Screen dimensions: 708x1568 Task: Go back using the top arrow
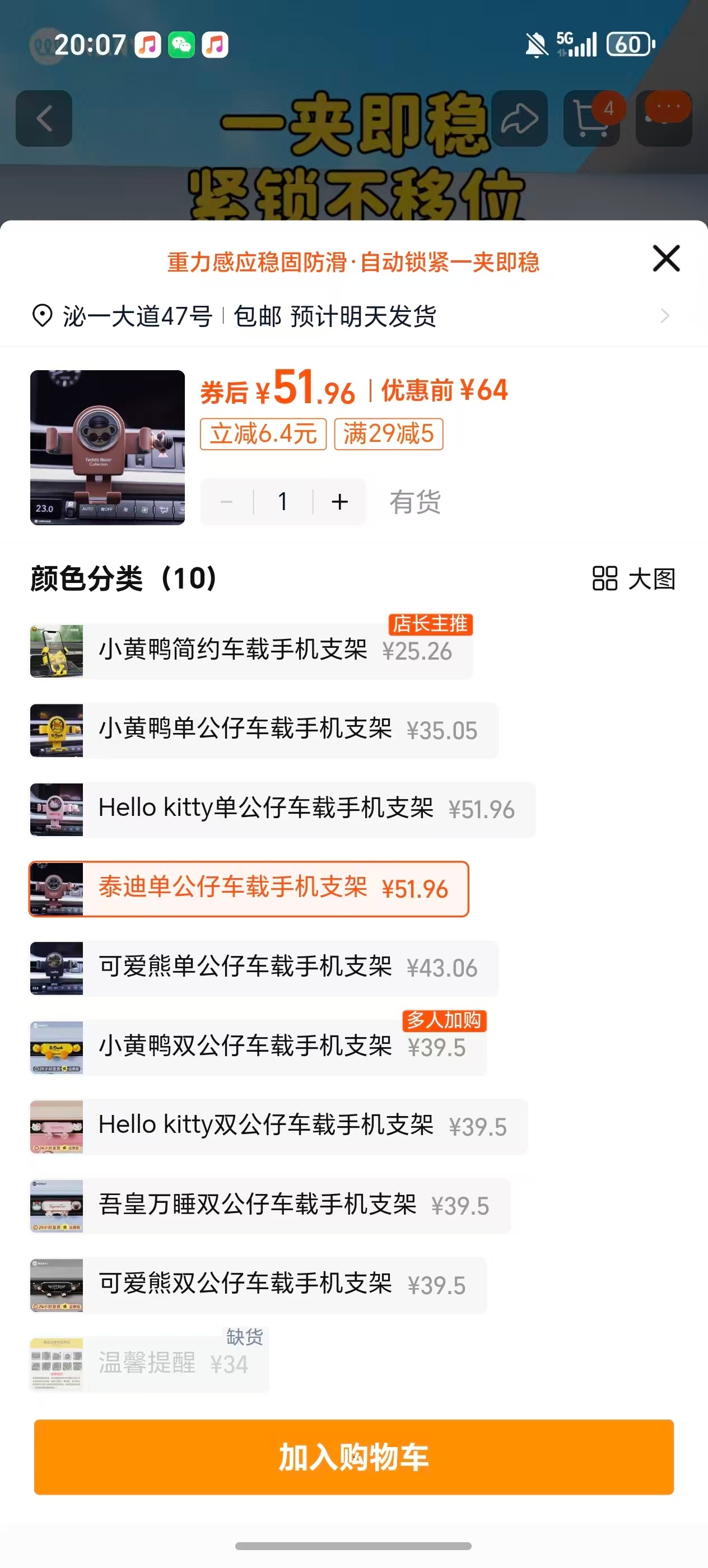44,119
